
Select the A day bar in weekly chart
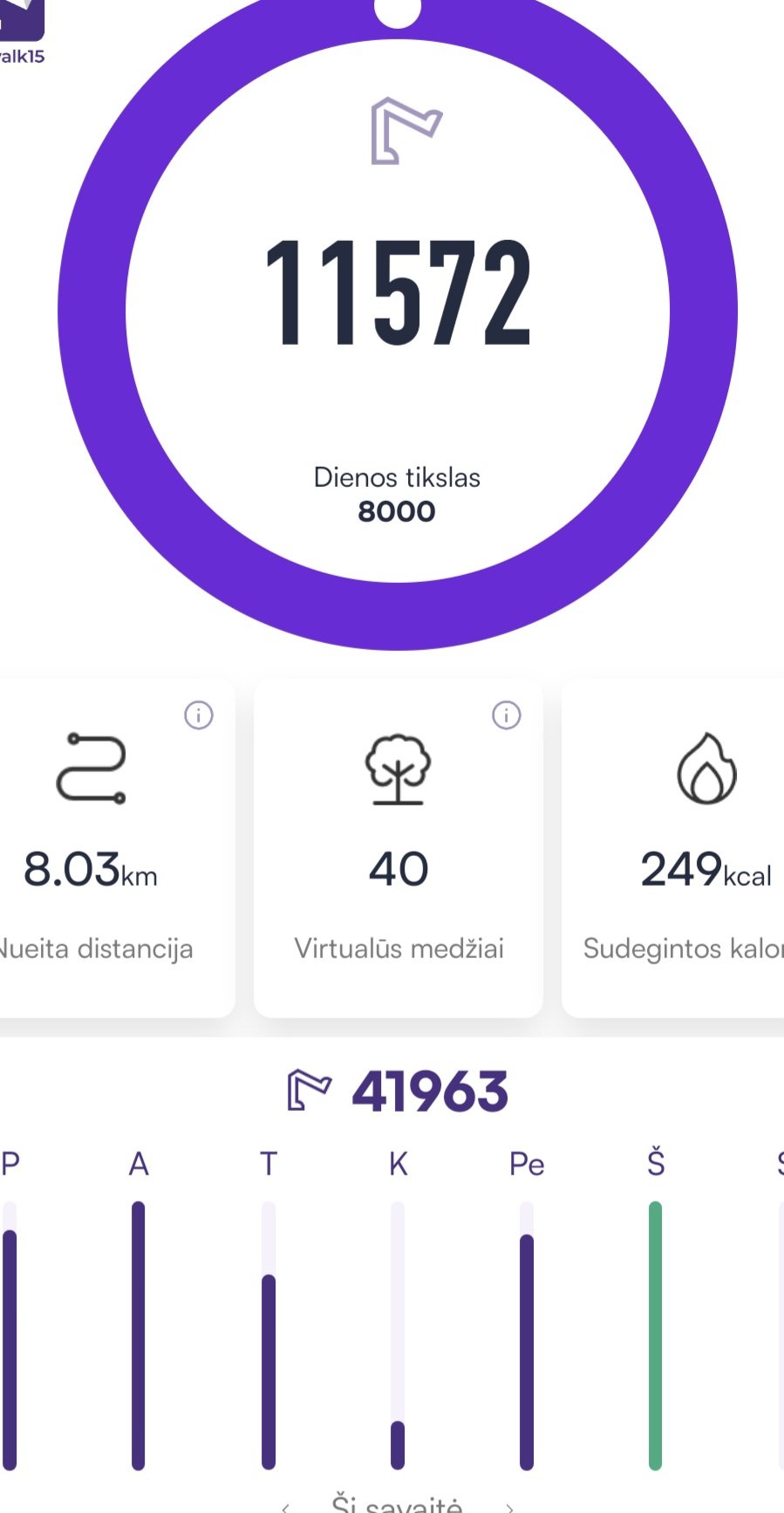click(x=139, y=1335)
